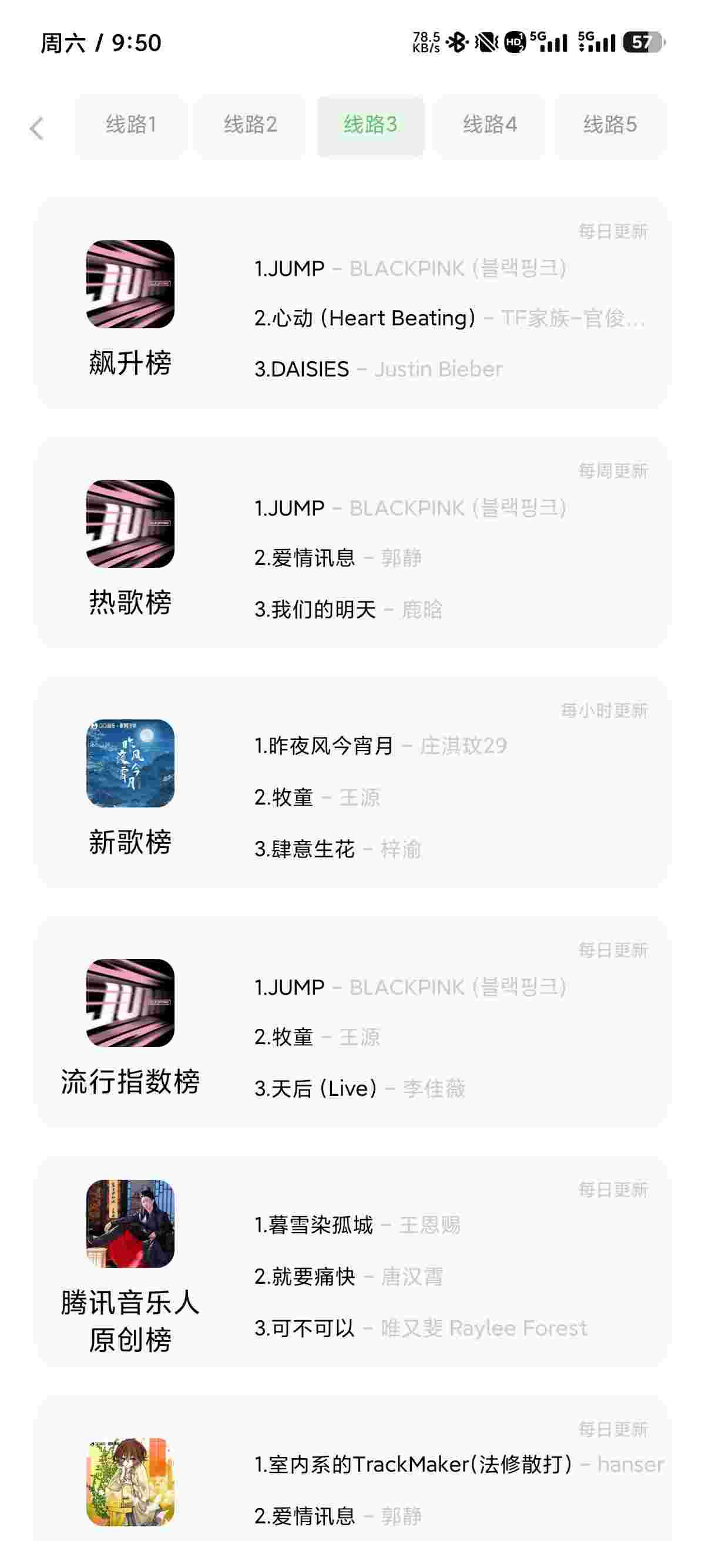This screenshot has height=1568, width=705.
Task: Switch to the 线路2 tab
Action: (250, 126)
